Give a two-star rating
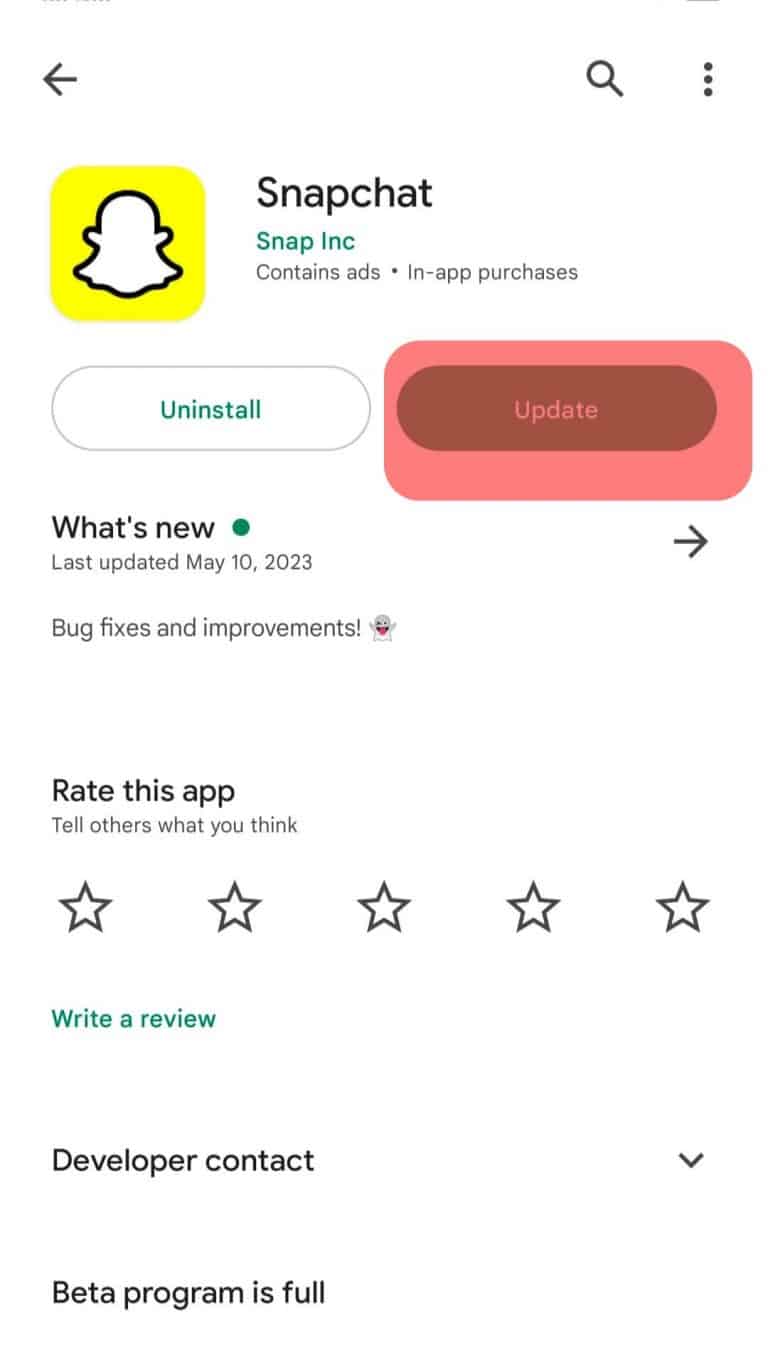 [x=235, y=907]
